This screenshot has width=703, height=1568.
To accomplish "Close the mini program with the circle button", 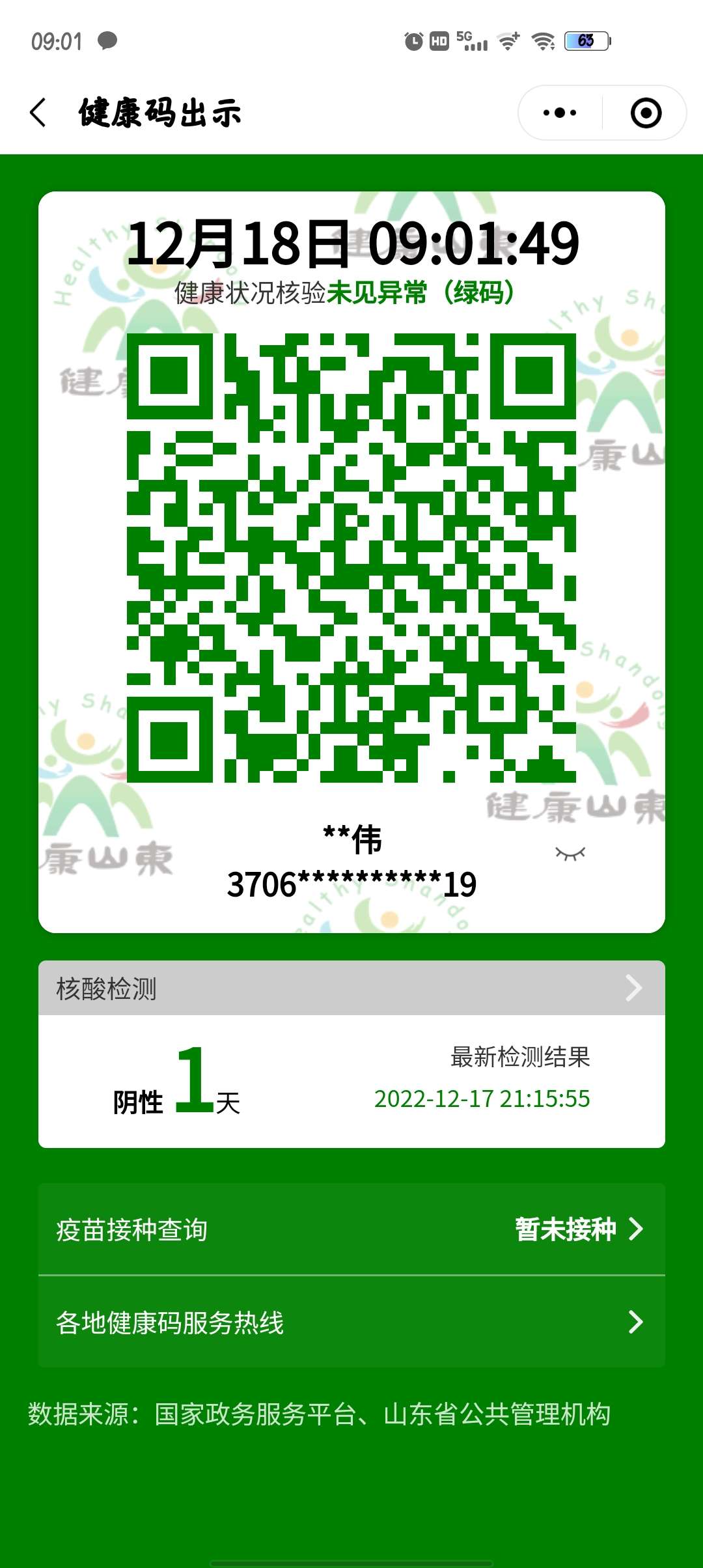I will [646, 113].
